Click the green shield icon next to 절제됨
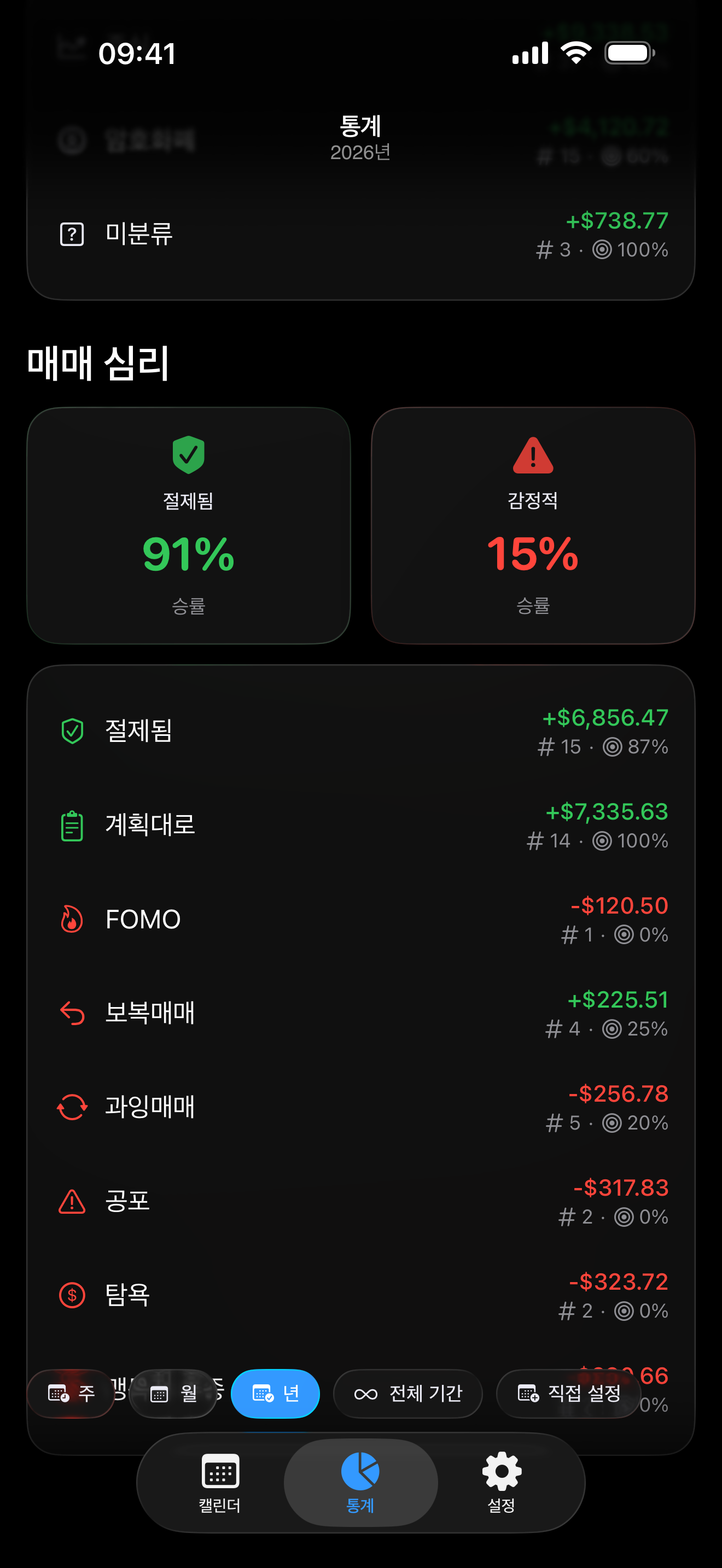Viewport: 722px width, 1568px height. pyautogui.click(x=71, y=732)
